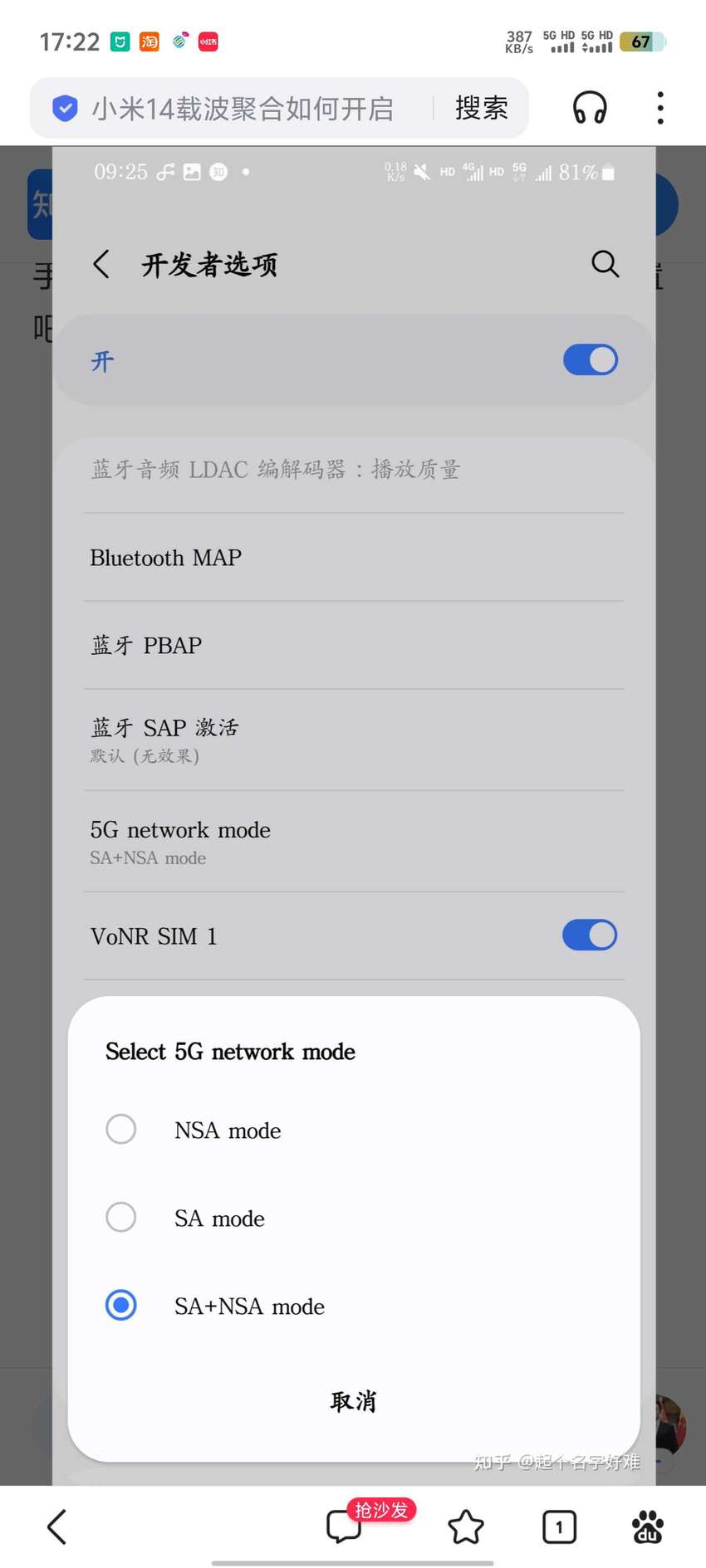Go to the Baidu home paw icon

pos(648,1526)
